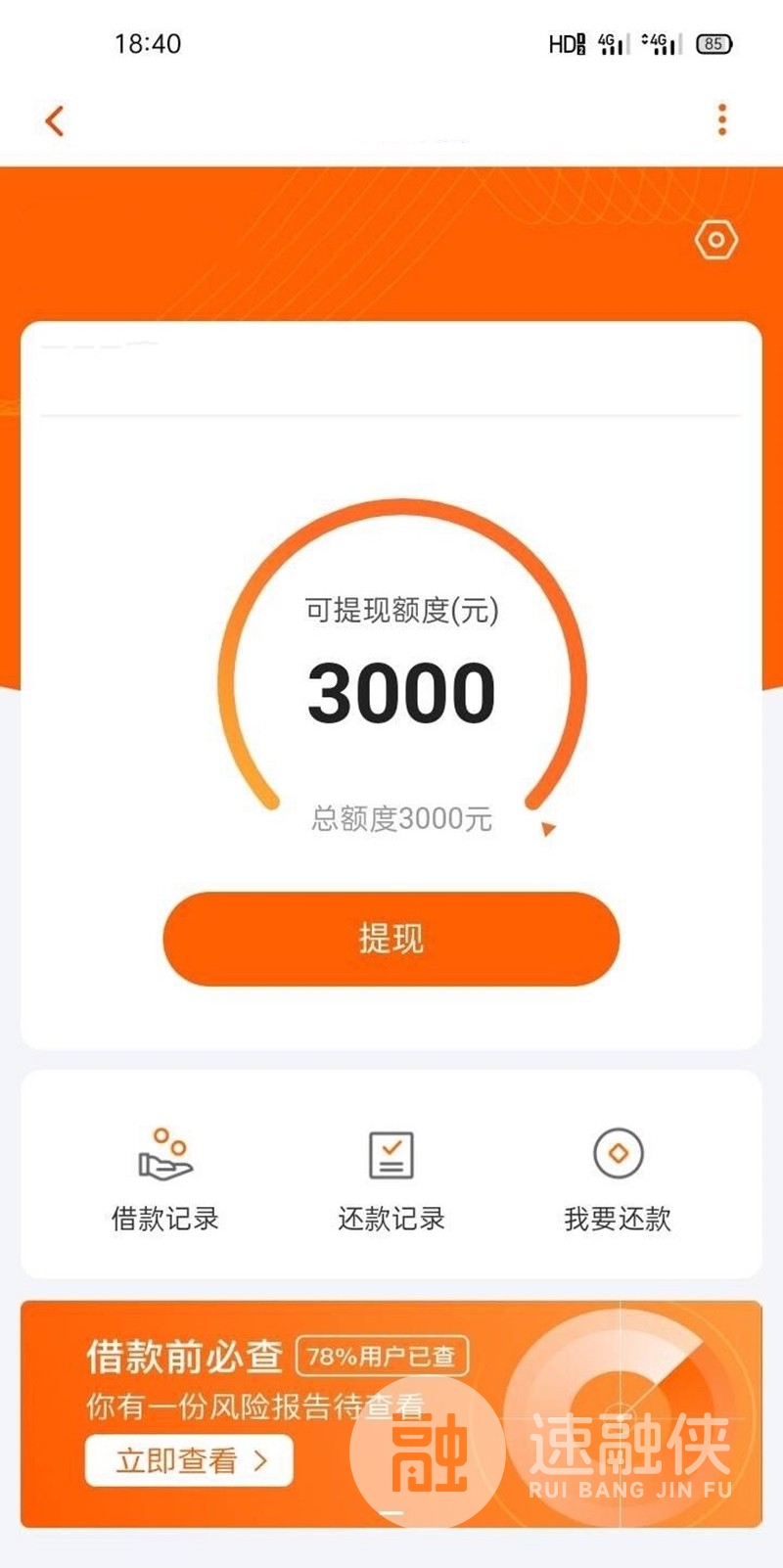Image resolution: width=783 pixels, height=1568 pixels.
Task: Tap 立即查看 on risk report banner
Action: tap(189, 1460)
